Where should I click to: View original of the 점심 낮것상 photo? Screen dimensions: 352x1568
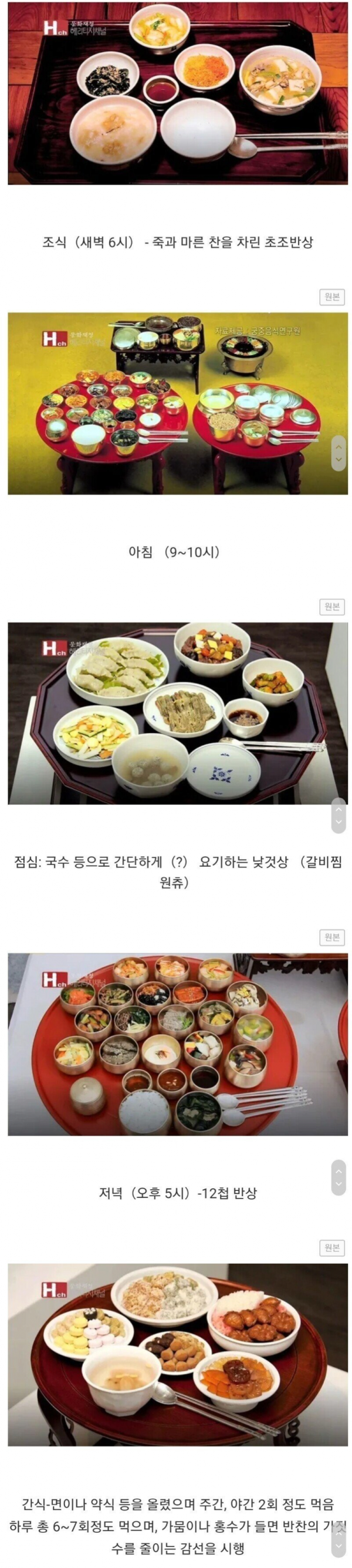tap(332, 607)
